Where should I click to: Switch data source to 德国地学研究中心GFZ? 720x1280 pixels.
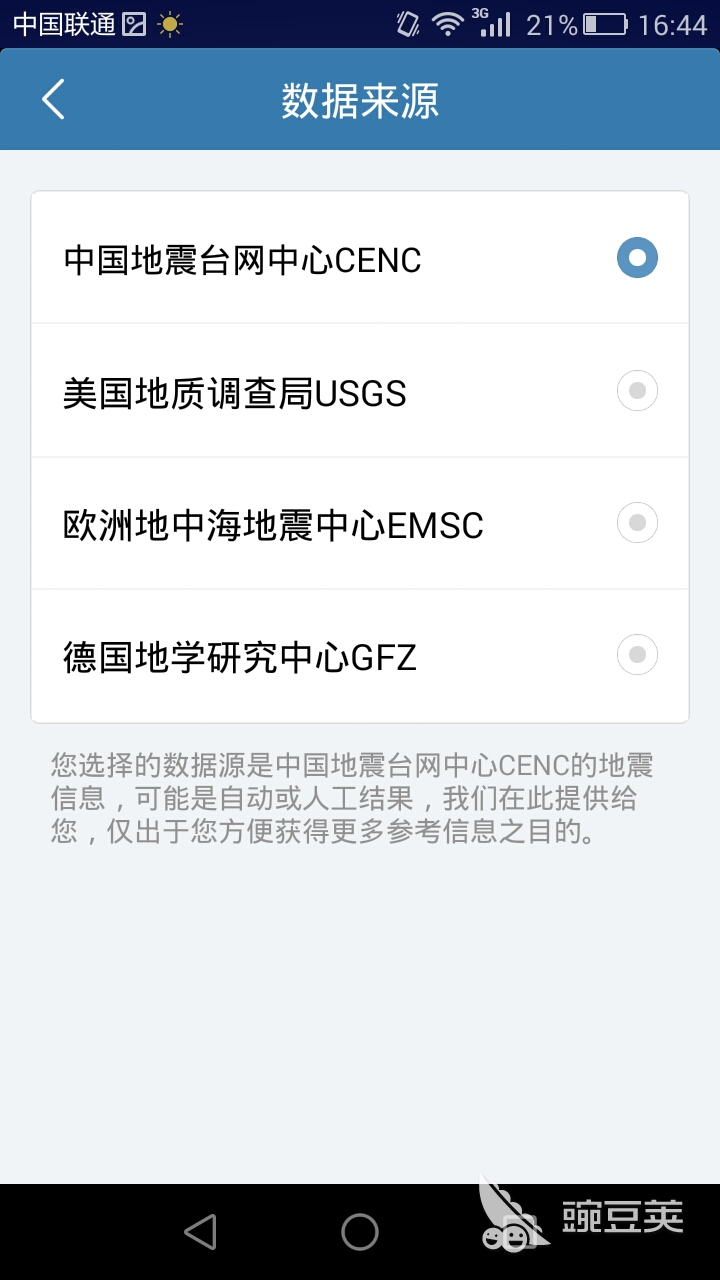(637, 655)
